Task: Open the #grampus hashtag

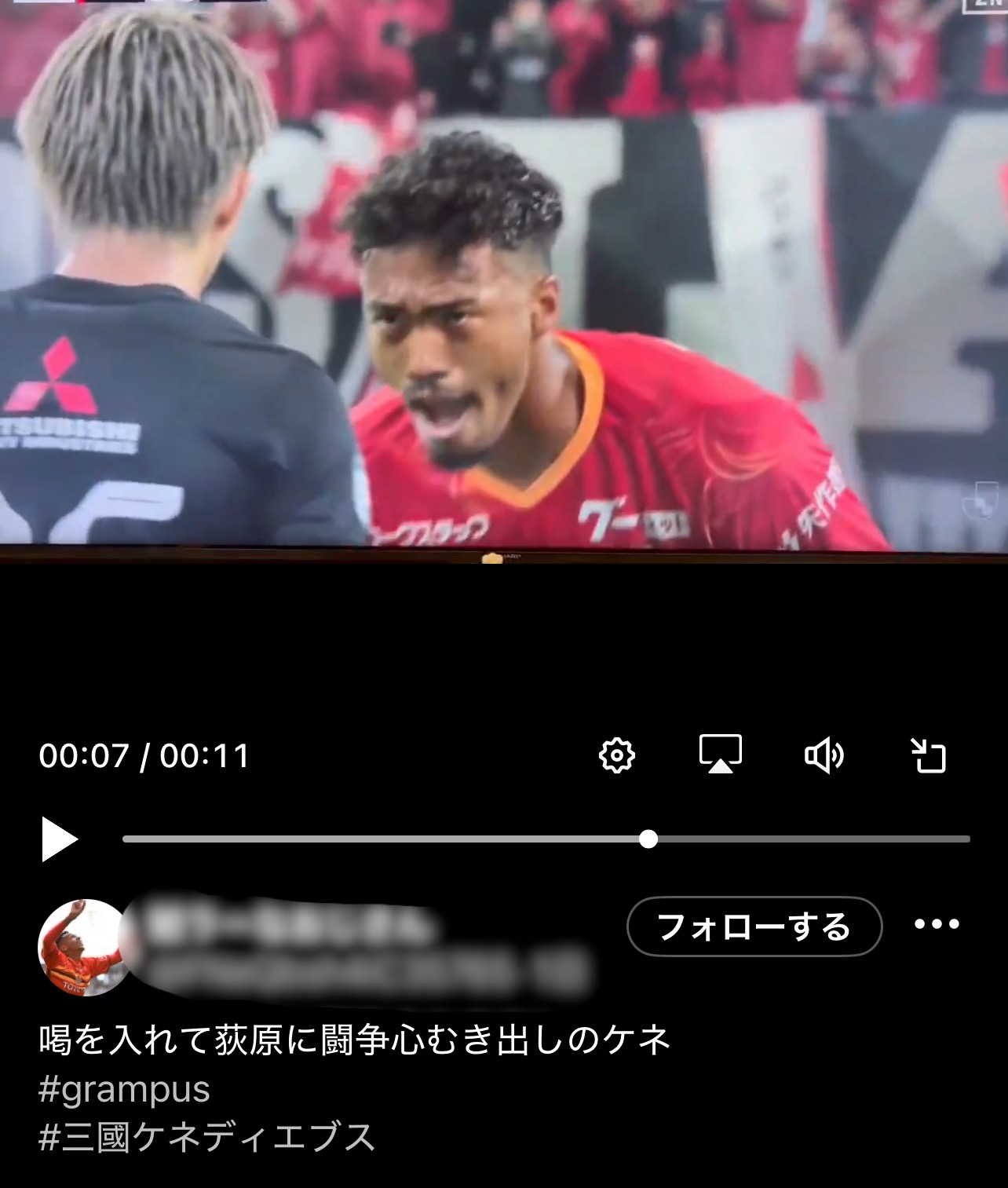Action: [x=124, y=1089]
